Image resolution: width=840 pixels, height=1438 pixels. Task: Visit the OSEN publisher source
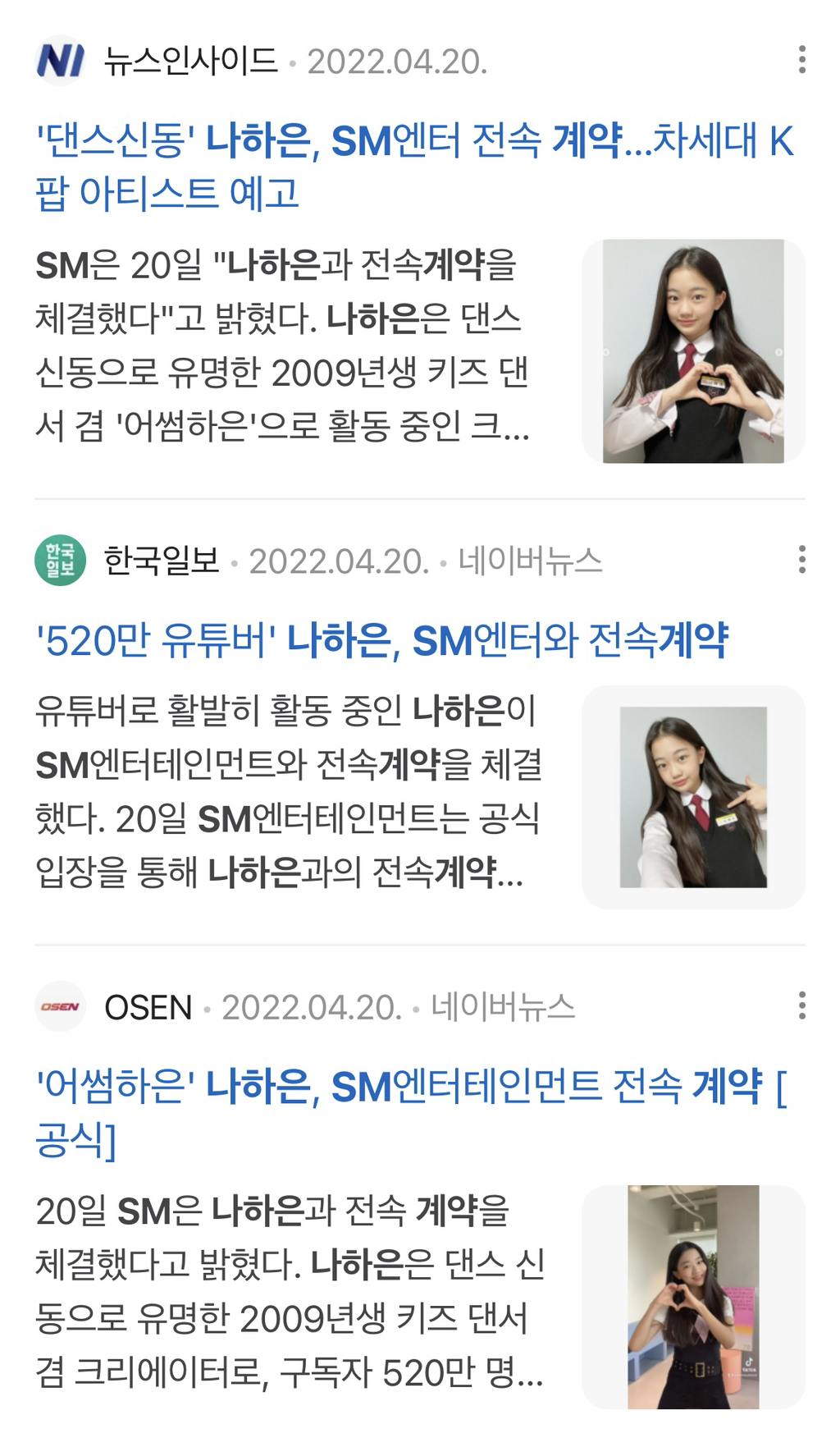coord(148,1007)
